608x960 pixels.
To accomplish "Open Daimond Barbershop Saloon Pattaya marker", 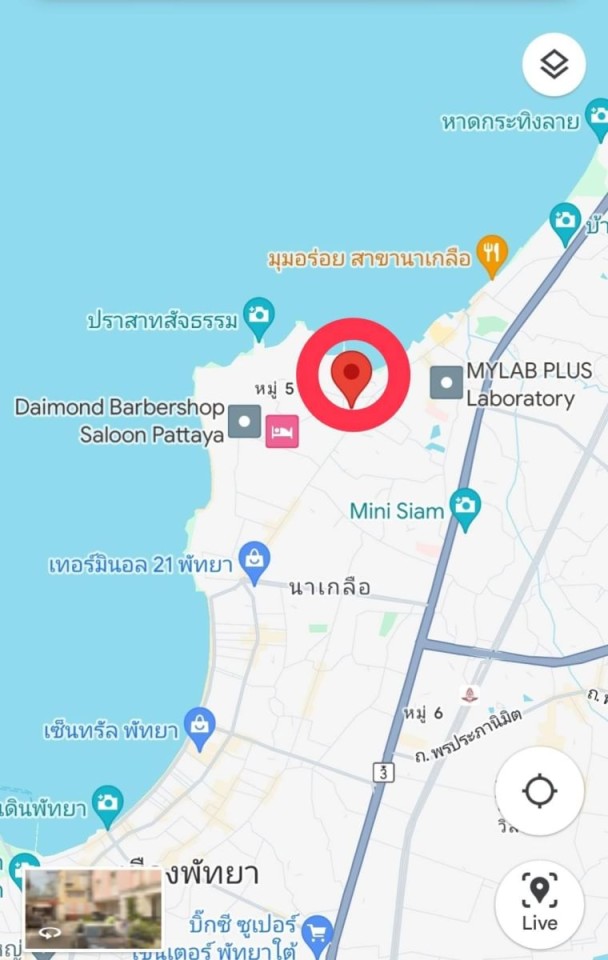I will click(244, 421).
